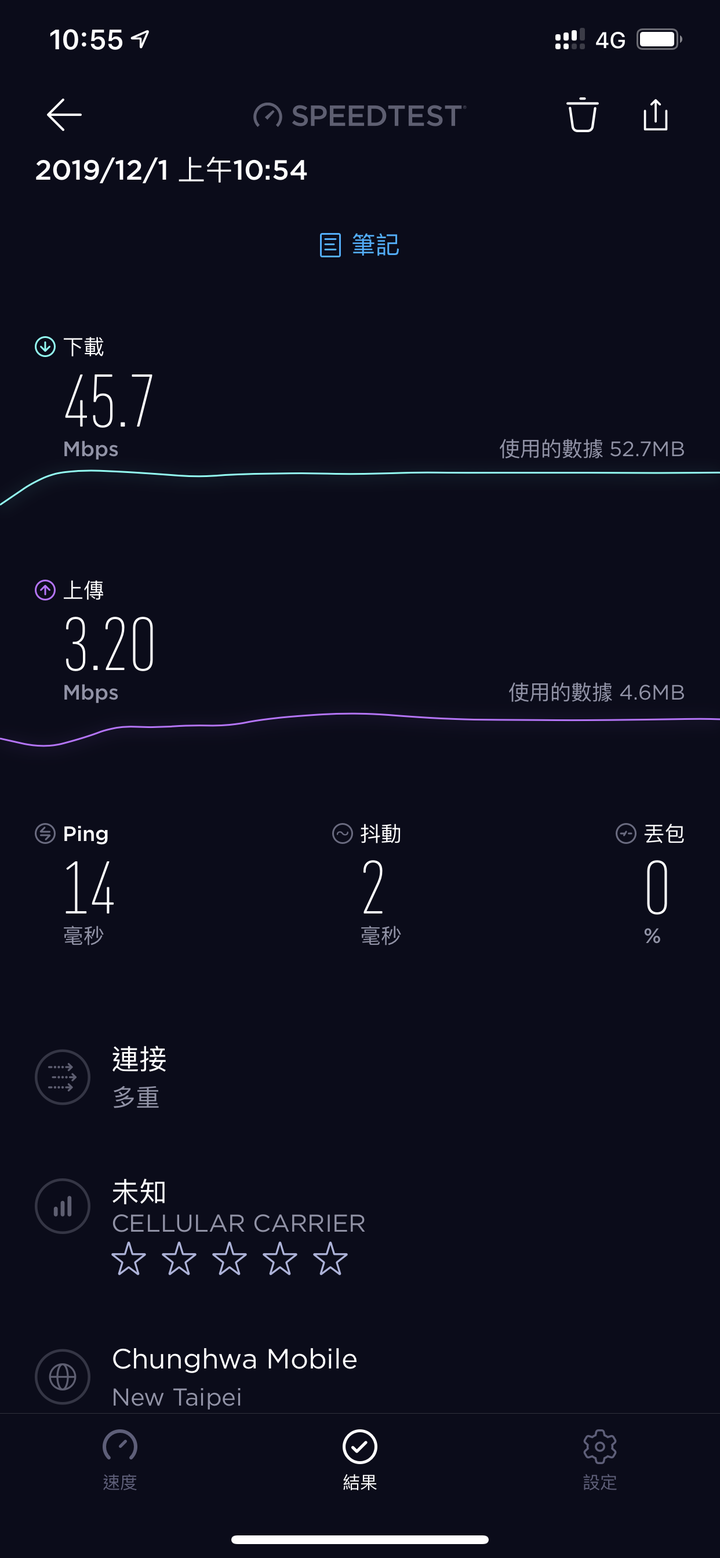
Task: Delete this test result with the trash icon
Action: click(x=582, y=116)
